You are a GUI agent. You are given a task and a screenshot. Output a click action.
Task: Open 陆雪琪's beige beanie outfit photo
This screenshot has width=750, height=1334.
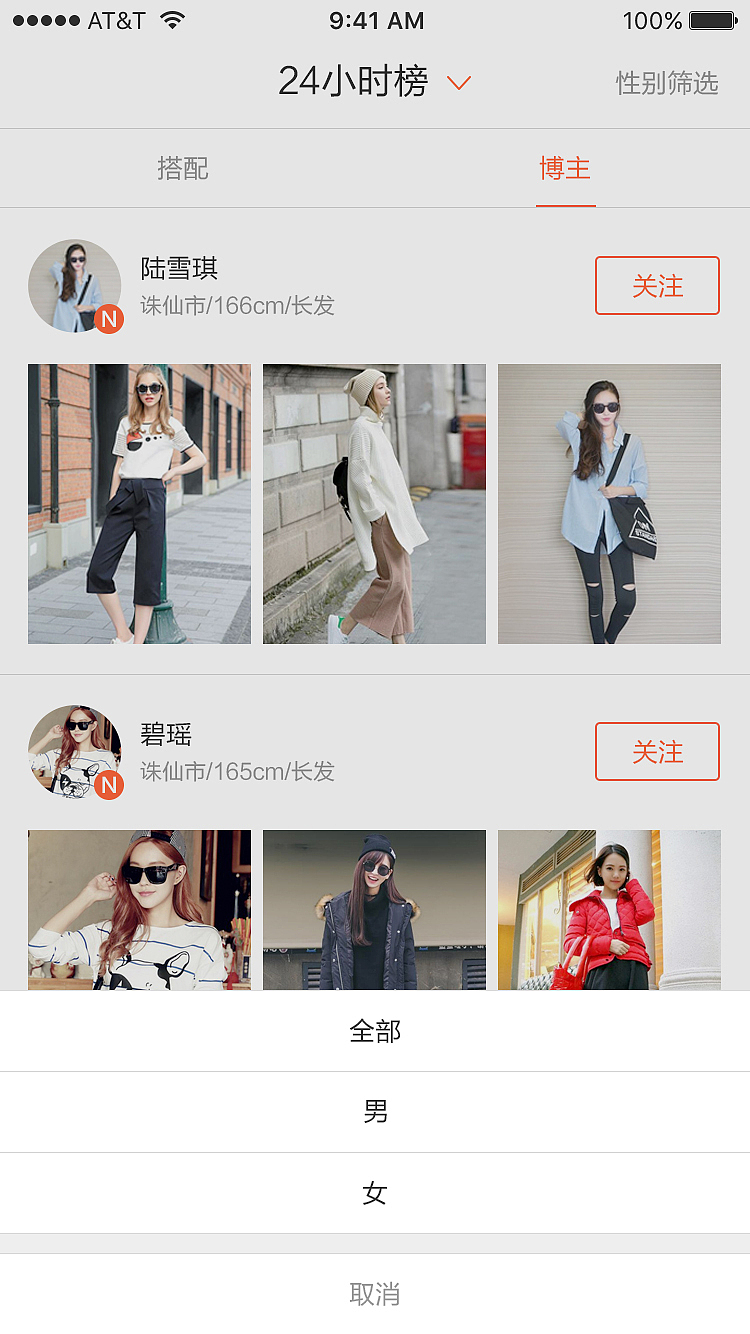click(x=374, y=504)
